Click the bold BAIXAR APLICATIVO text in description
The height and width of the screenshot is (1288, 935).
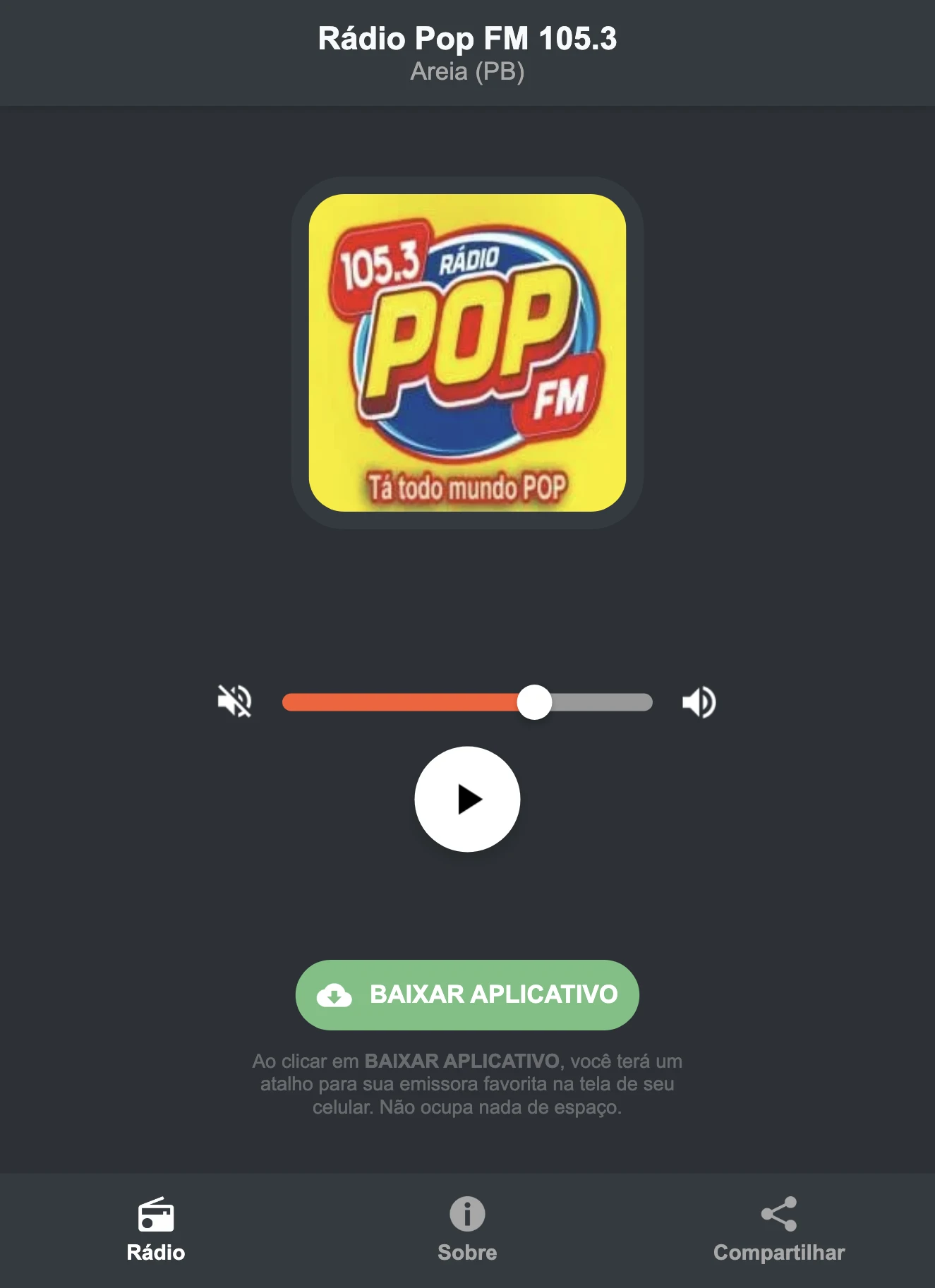pos(462,1059)
